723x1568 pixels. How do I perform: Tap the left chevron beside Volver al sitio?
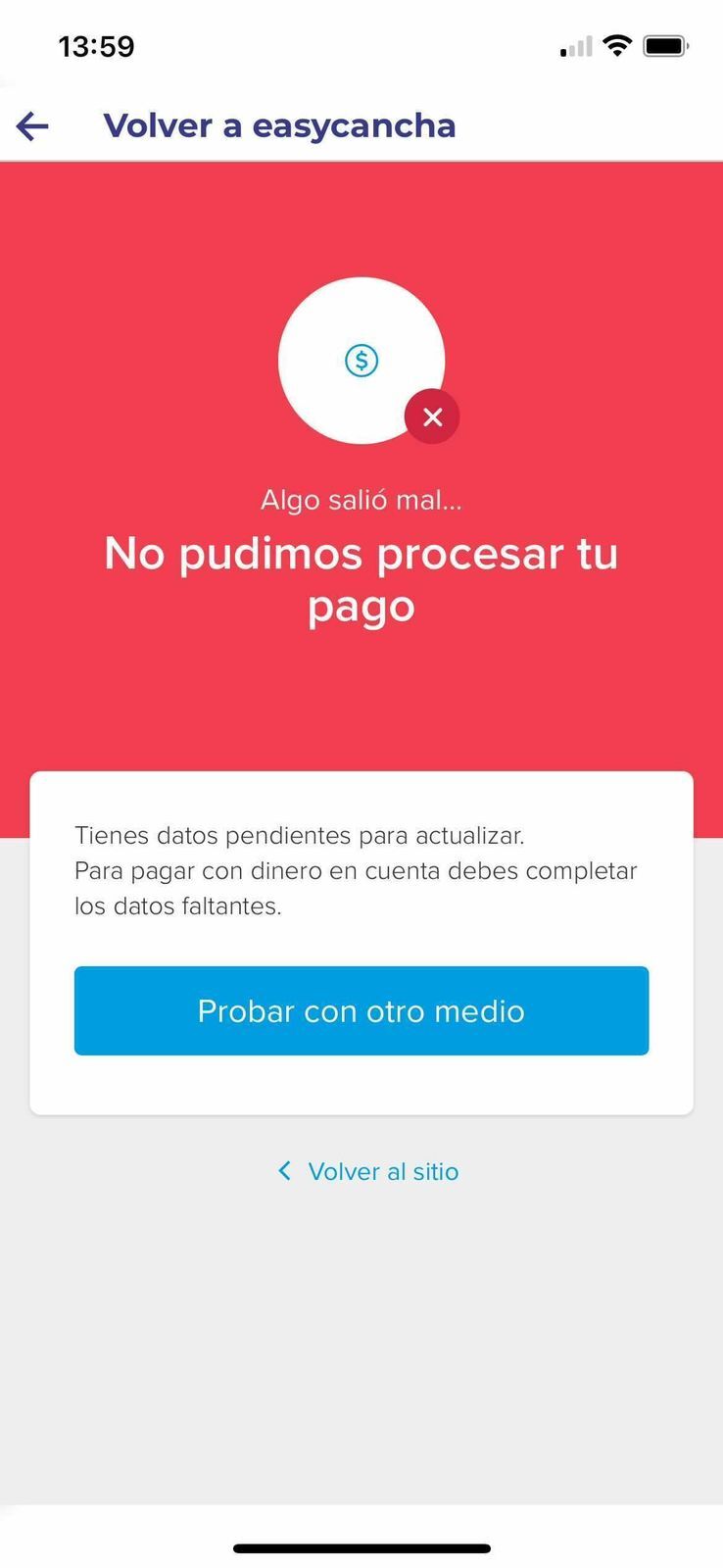(x=283, y=1170)
